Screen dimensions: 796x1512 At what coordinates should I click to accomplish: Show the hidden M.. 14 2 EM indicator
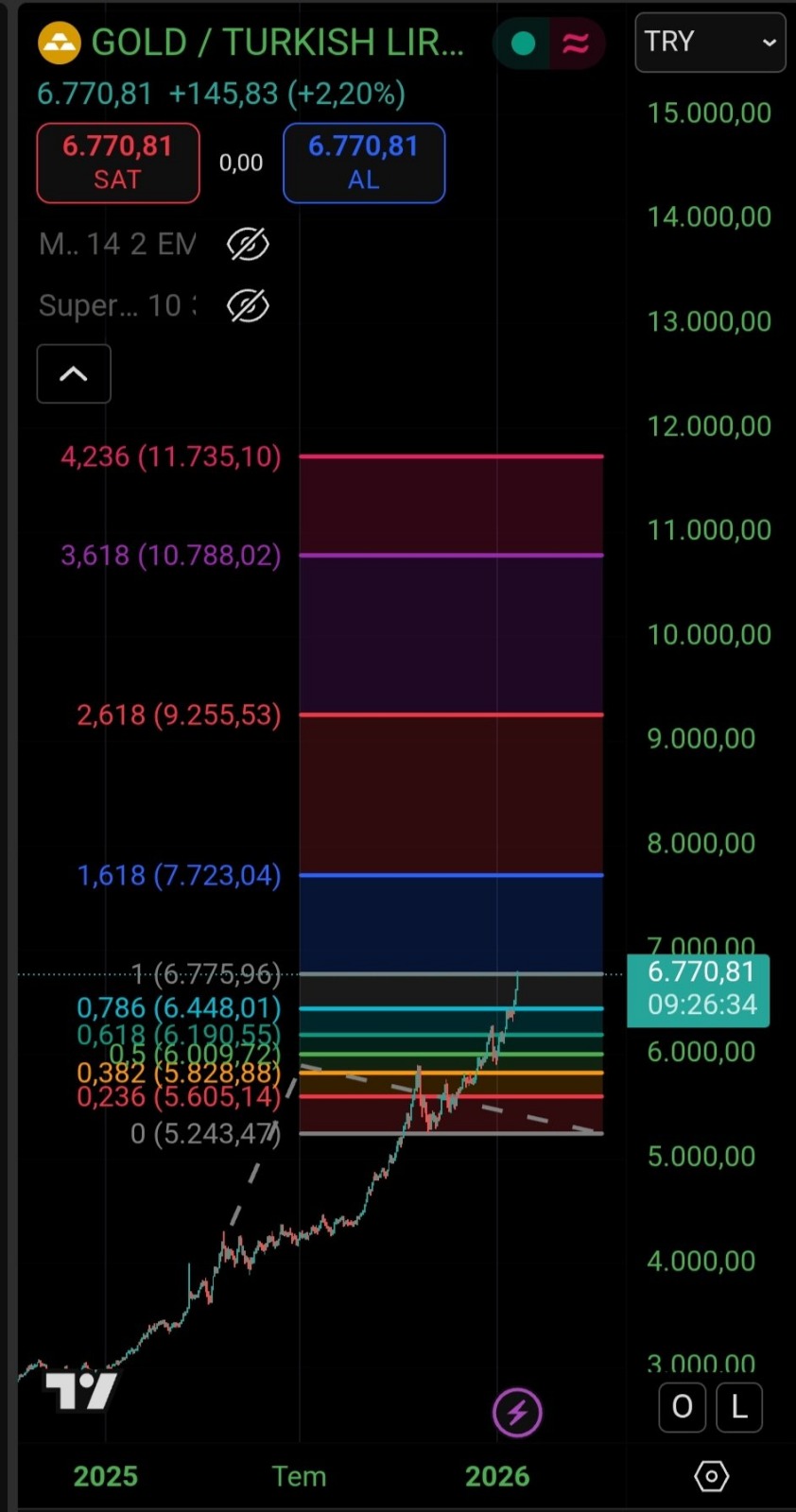(248, 245)
